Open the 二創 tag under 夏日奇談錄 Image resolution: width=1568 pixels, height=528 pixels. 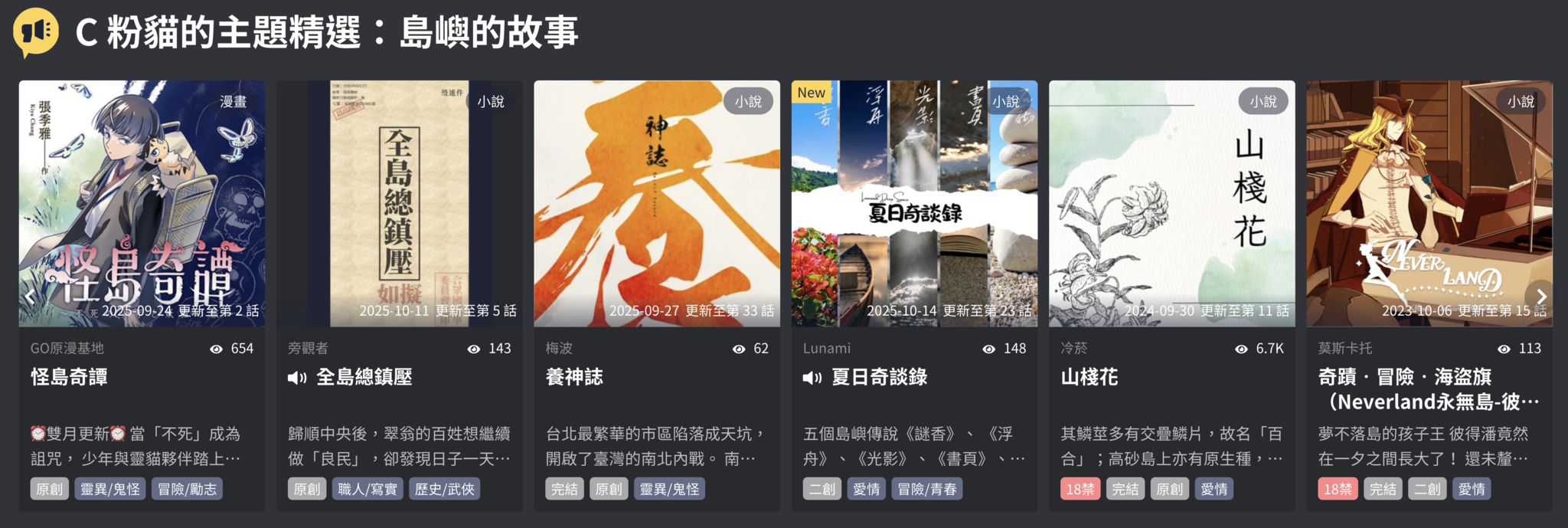(x=822, y=489)
